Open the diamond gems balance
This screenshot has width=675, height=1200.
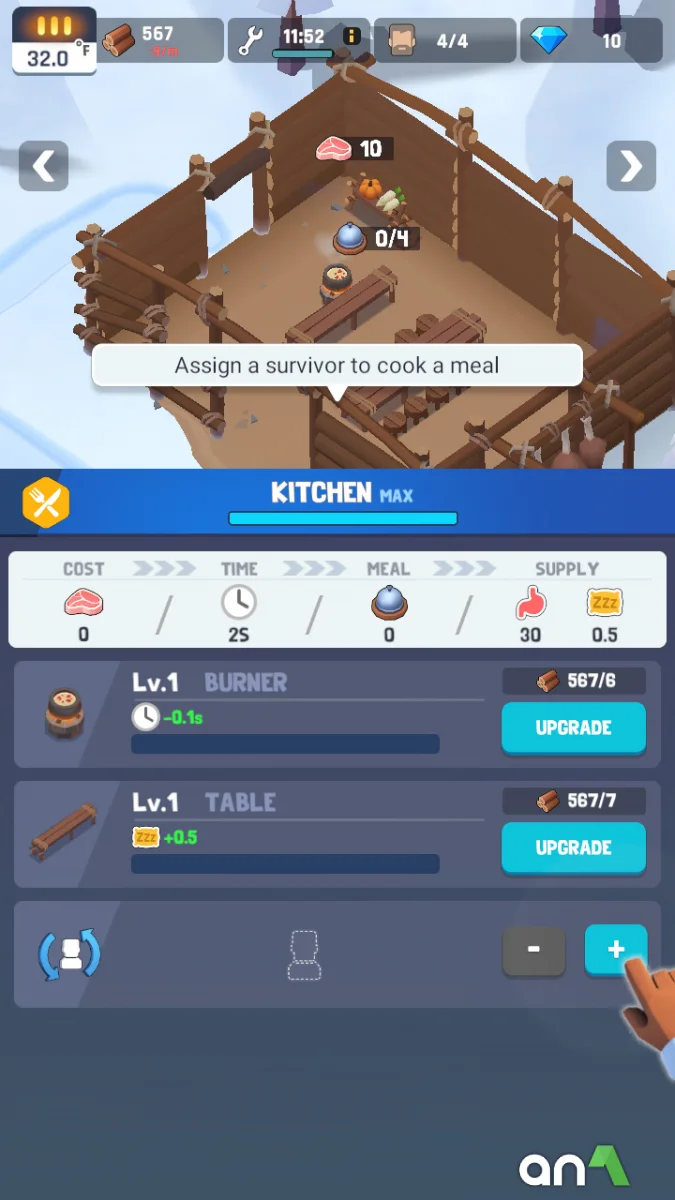[x=590, y=41]
